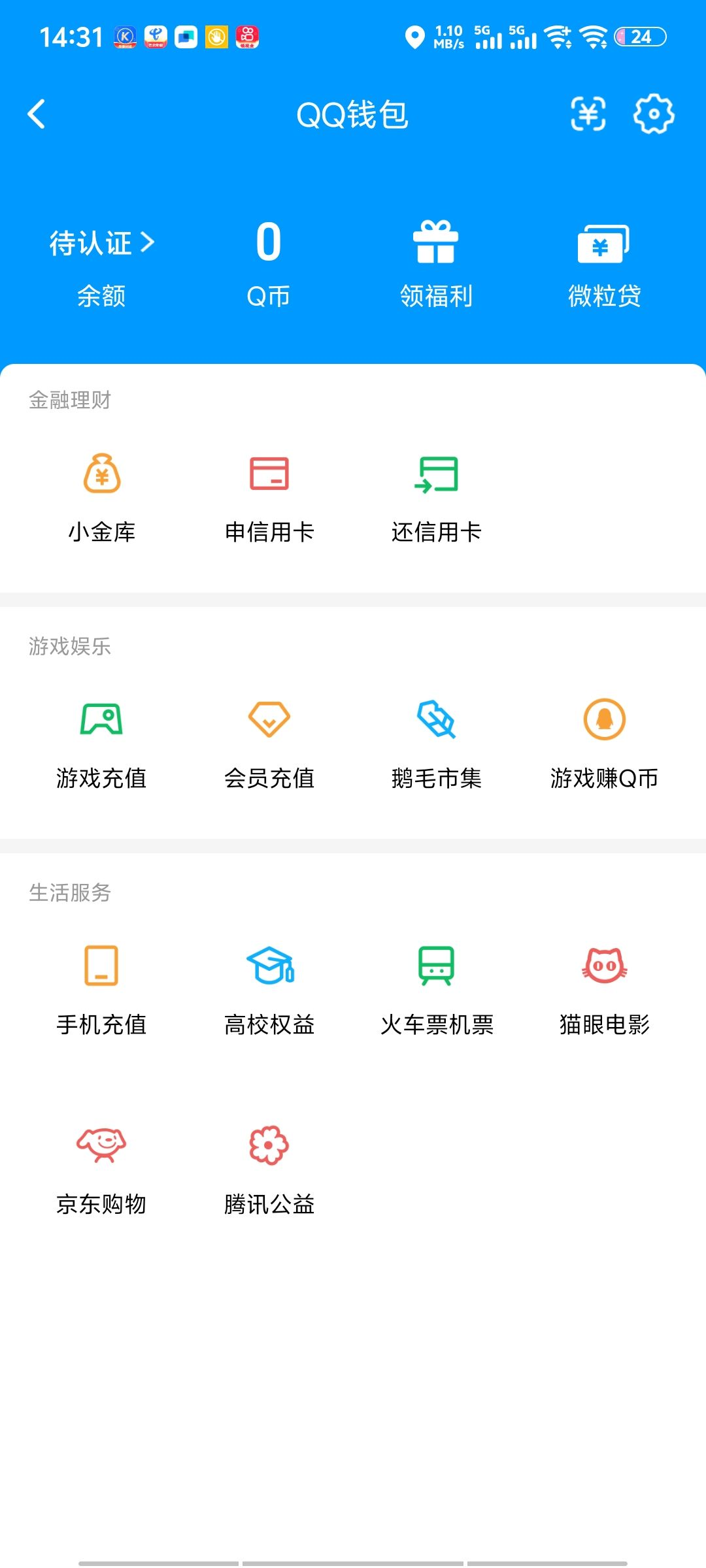Expand the 待认证 verification chevron

point(99,242)
